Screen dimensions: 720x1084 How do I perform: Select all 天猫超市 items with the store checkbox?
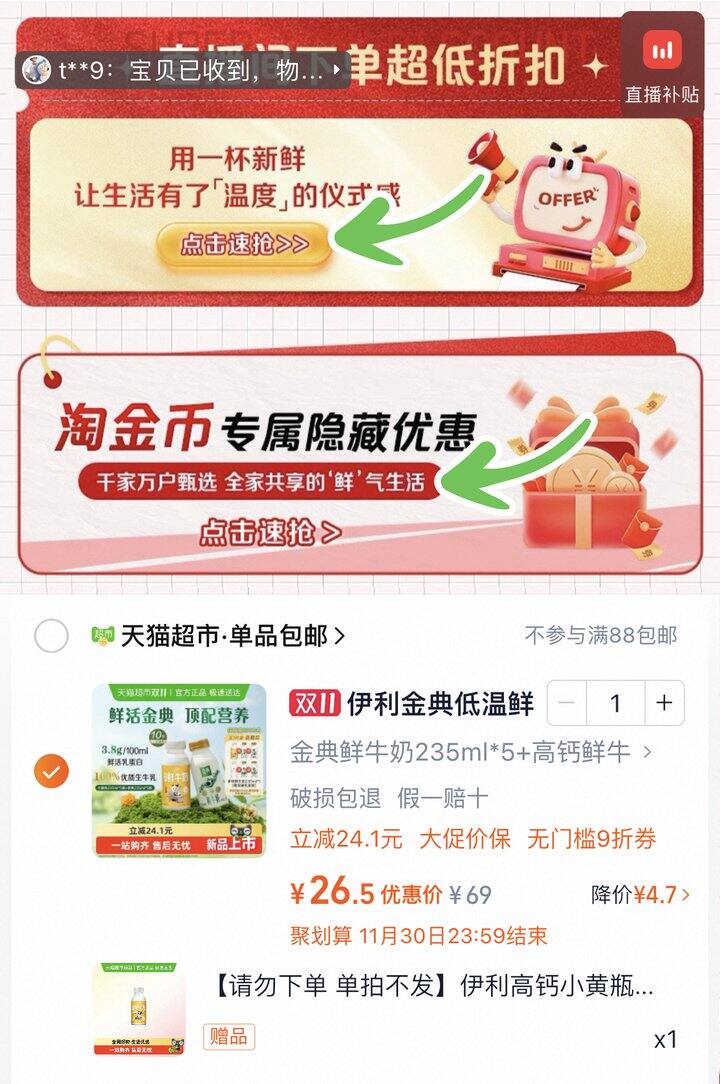coord(51,635)
